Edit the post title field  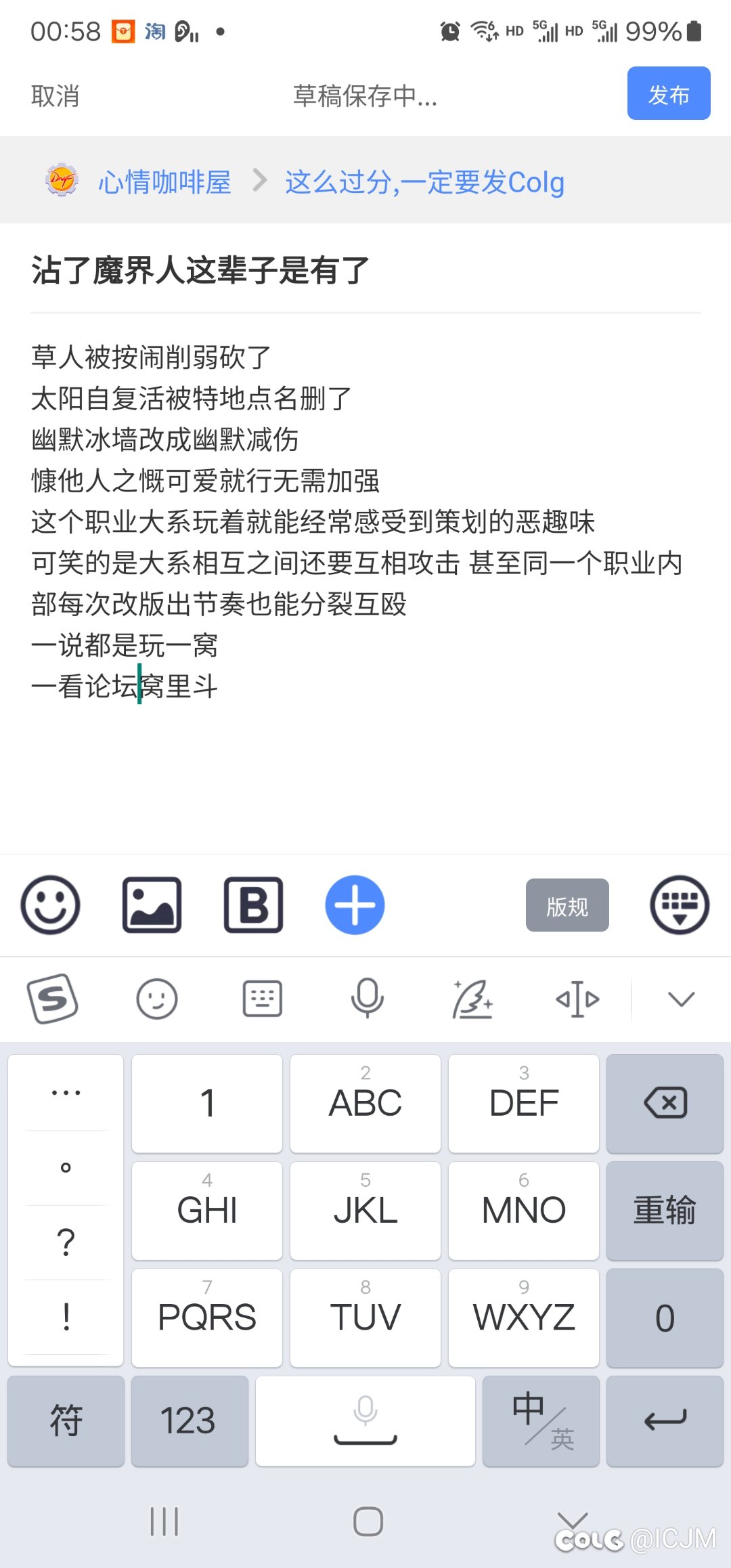(x=365, y=269)
